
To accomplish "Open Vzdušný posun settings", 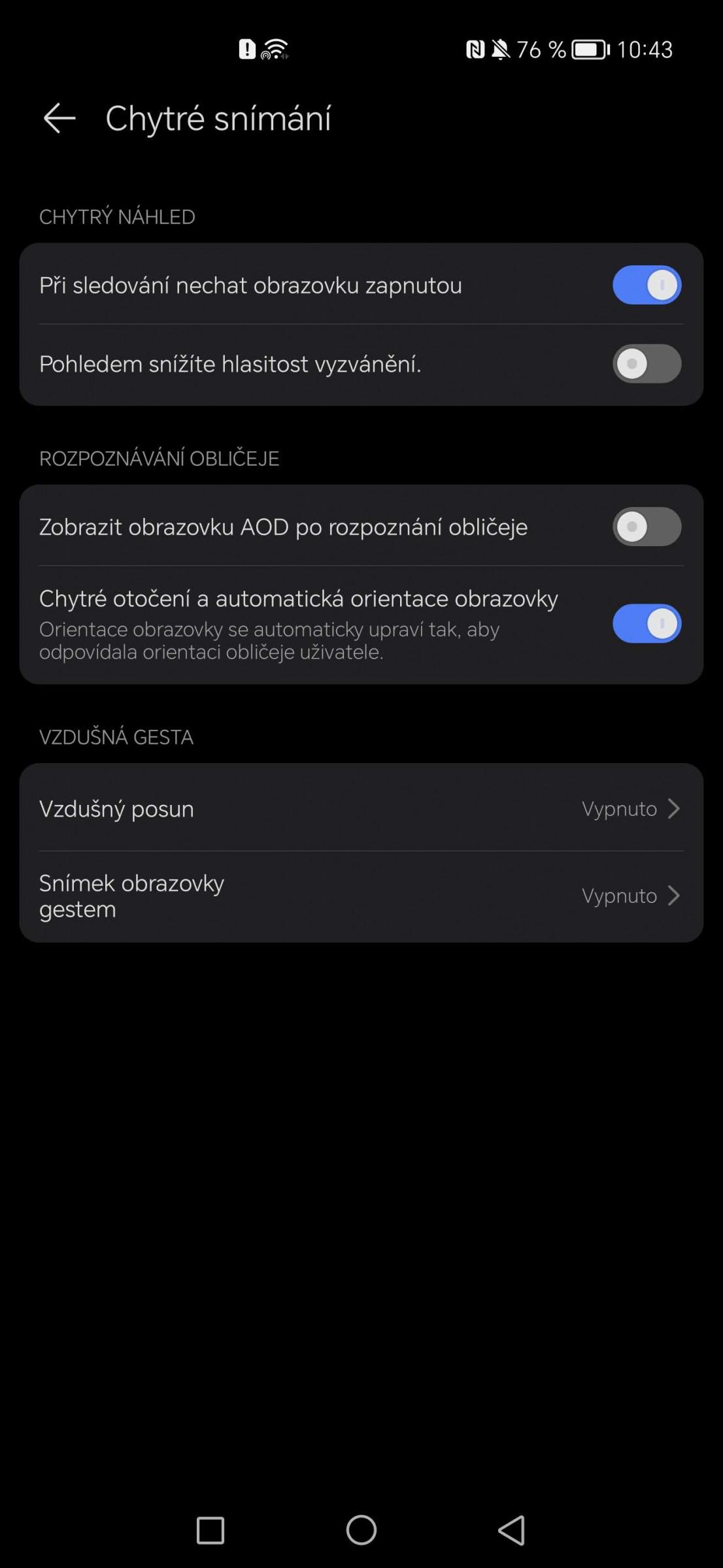I will (x=361, y=808).
